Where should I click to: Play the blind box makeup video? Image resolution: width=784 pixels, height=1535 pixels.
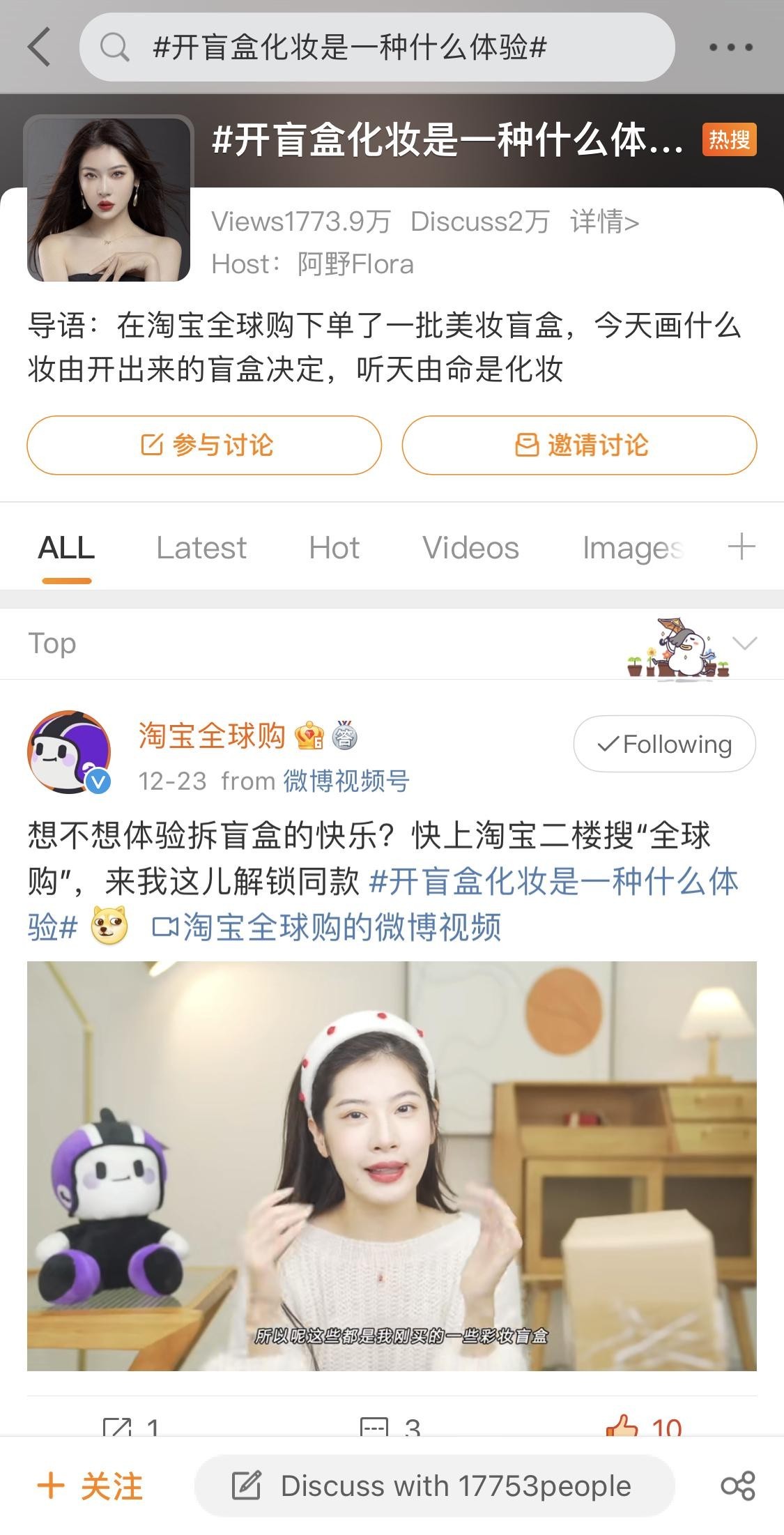(392, 1166)
